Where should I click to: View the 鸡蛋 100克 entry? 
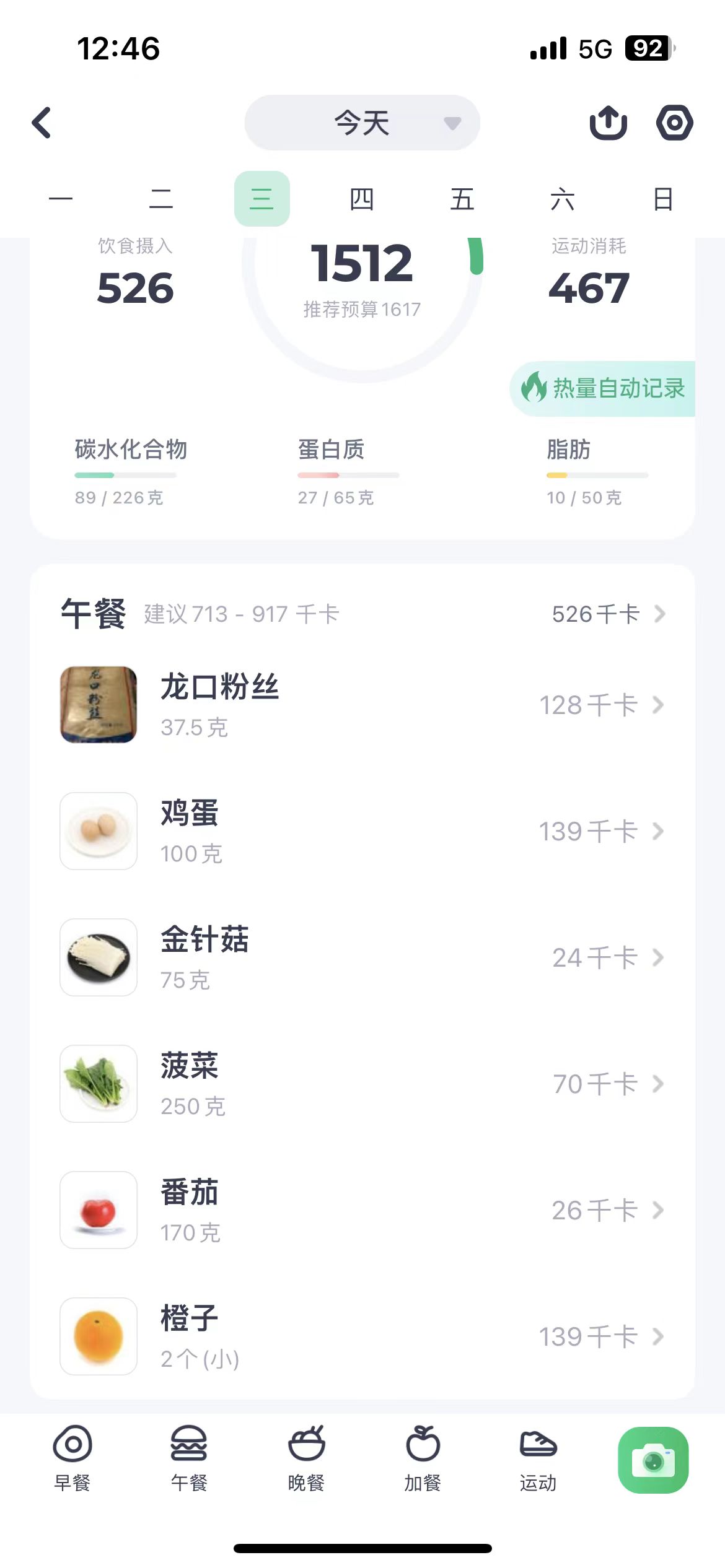362,831
